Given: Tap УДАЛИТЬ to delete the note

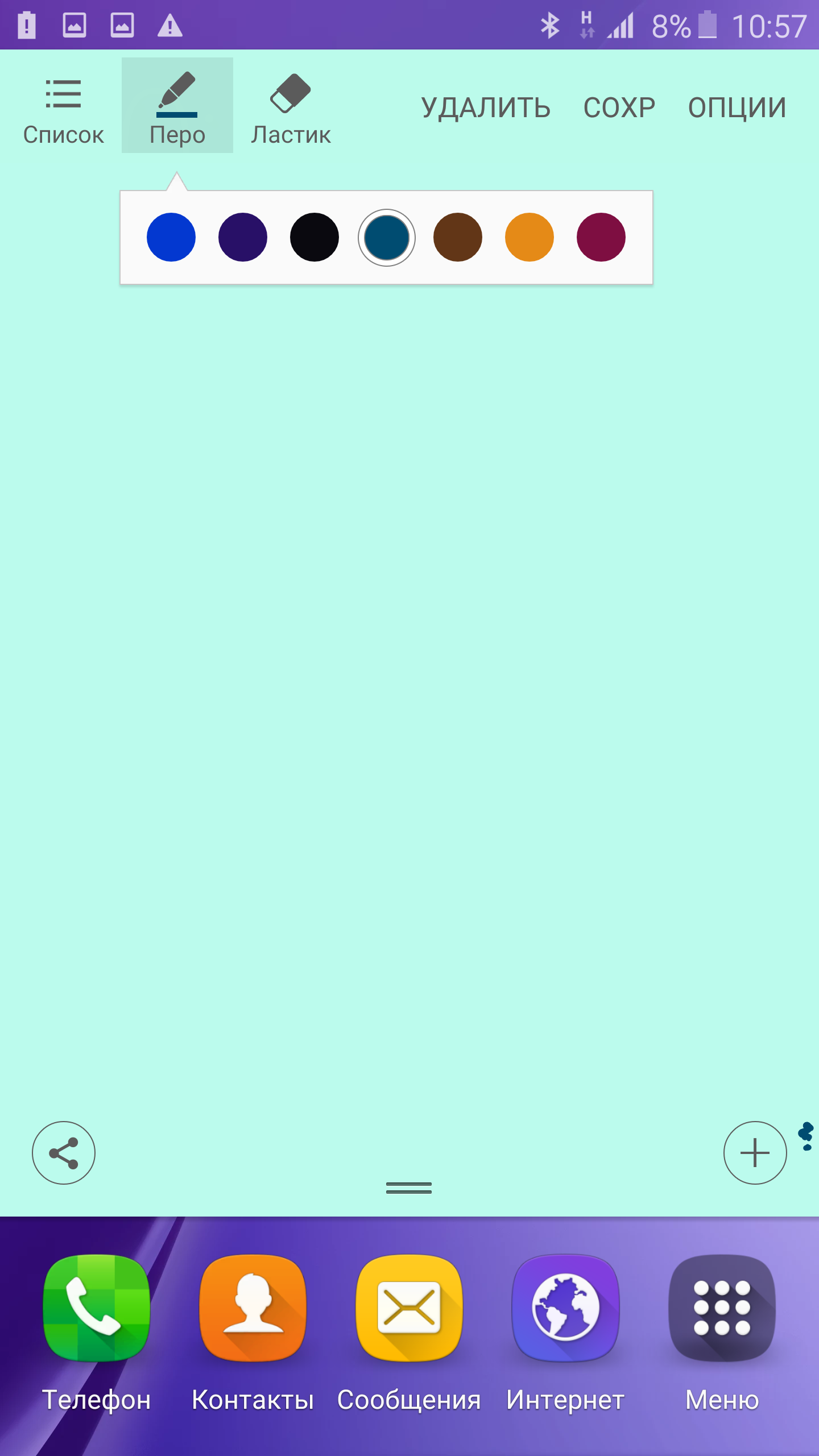Looking at the screenshot, I should 486,108.
